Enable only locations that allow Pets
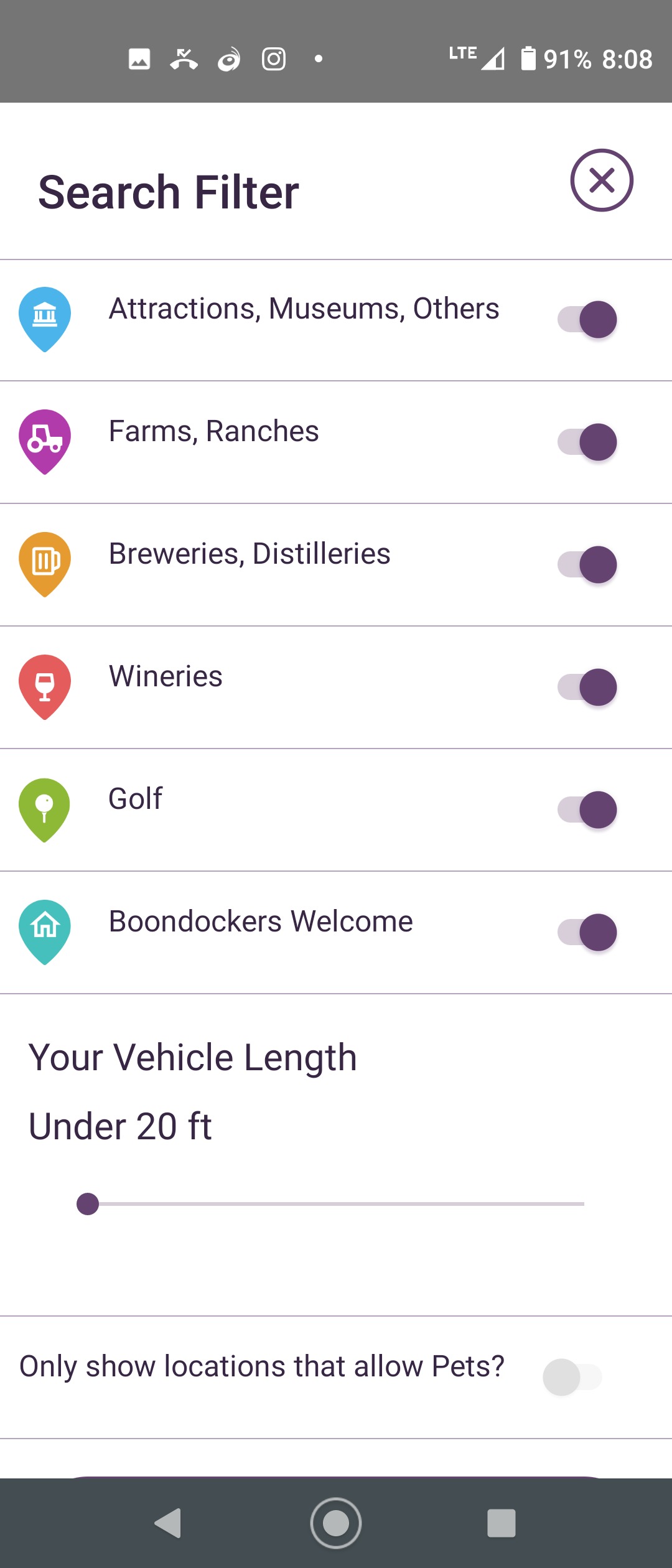This screenshot has height=1568, width=672. point(572,1377)
